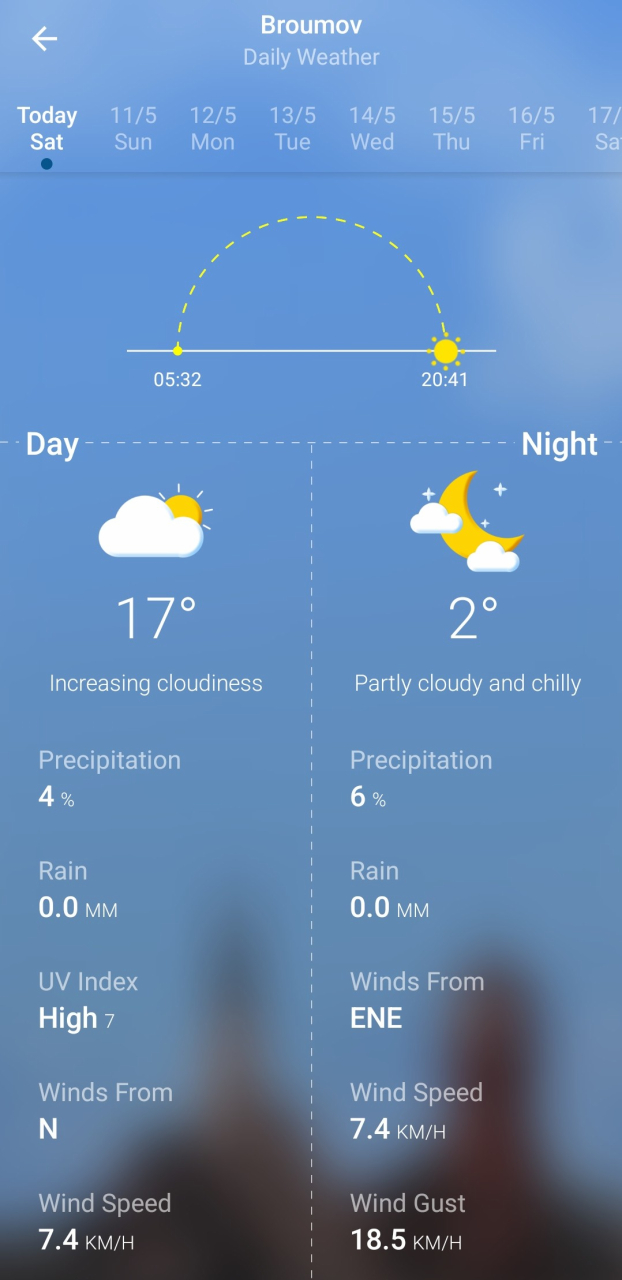View the forecast for 13/5 Tue
The image size is (622, 1280).
292,129
